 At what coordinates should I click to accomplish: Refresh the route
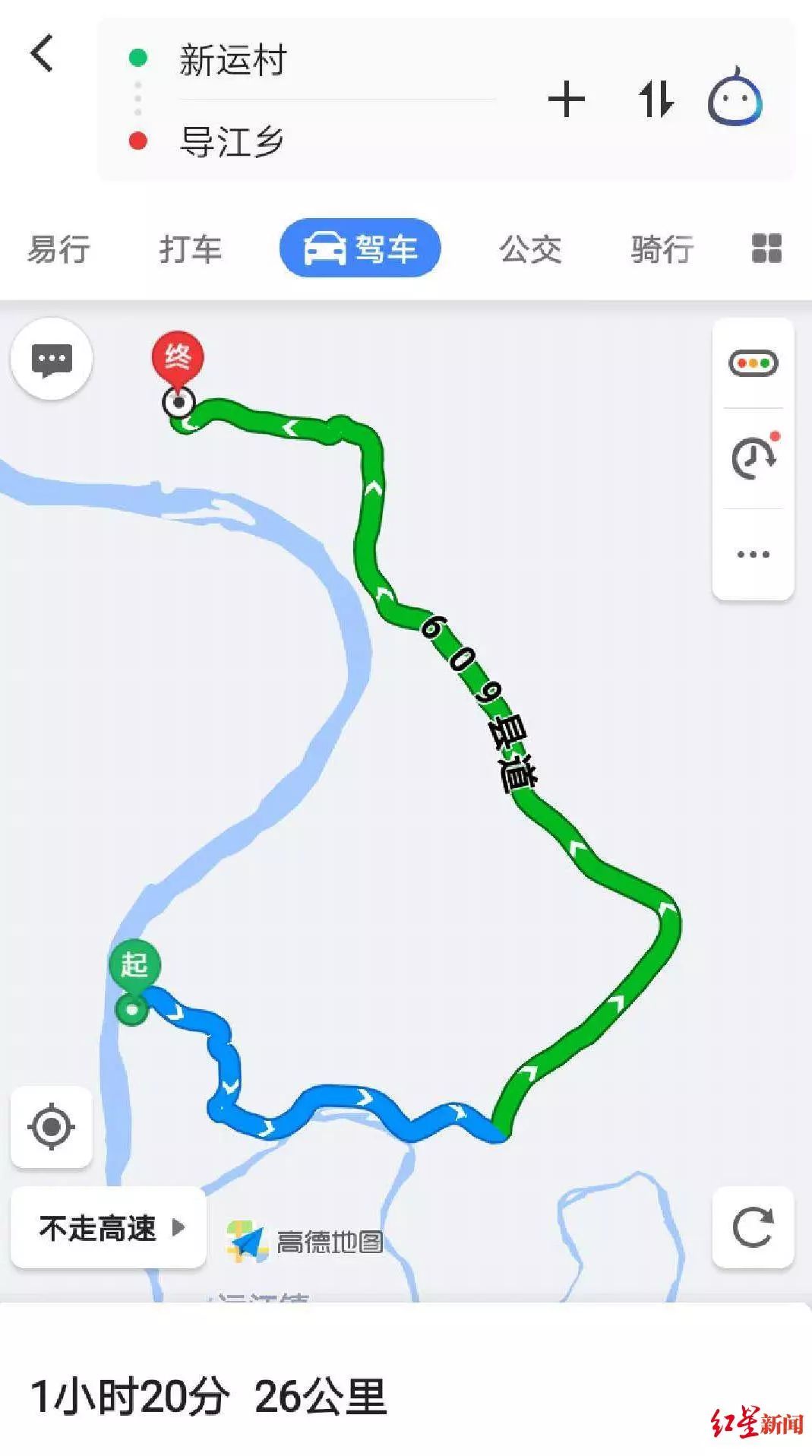point(753,1228)
